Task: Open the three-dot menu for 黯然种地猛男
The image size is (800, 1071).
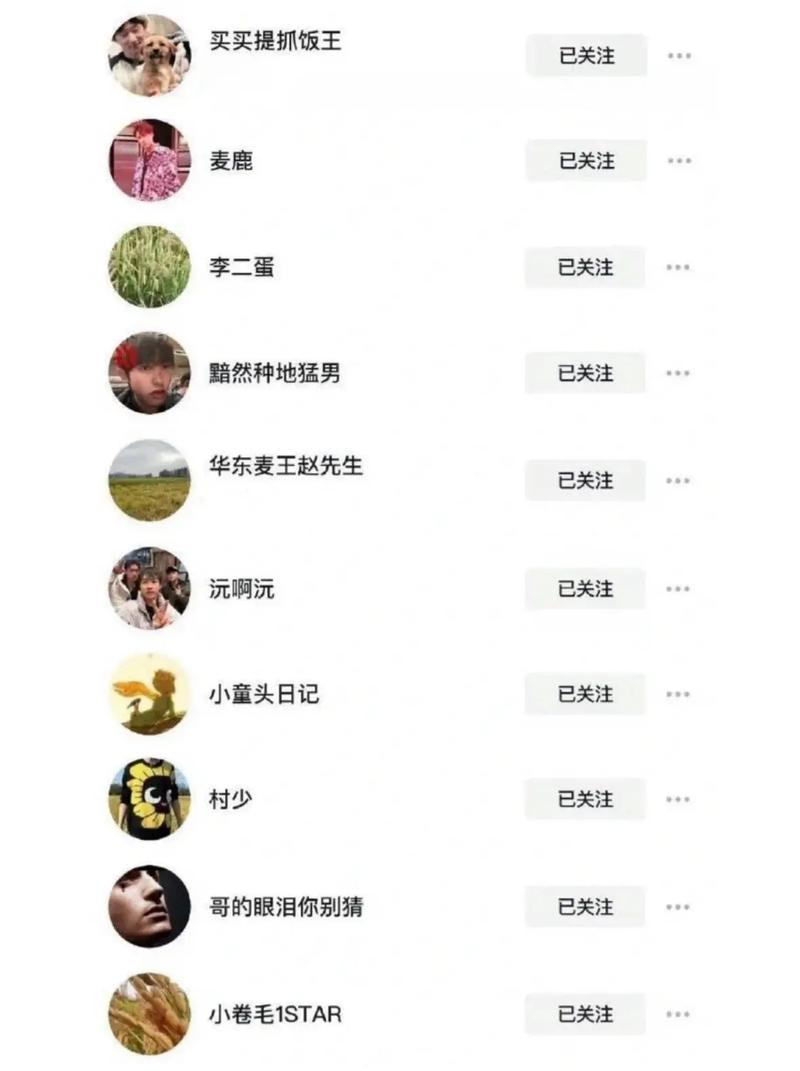Action: click(679, 374)
